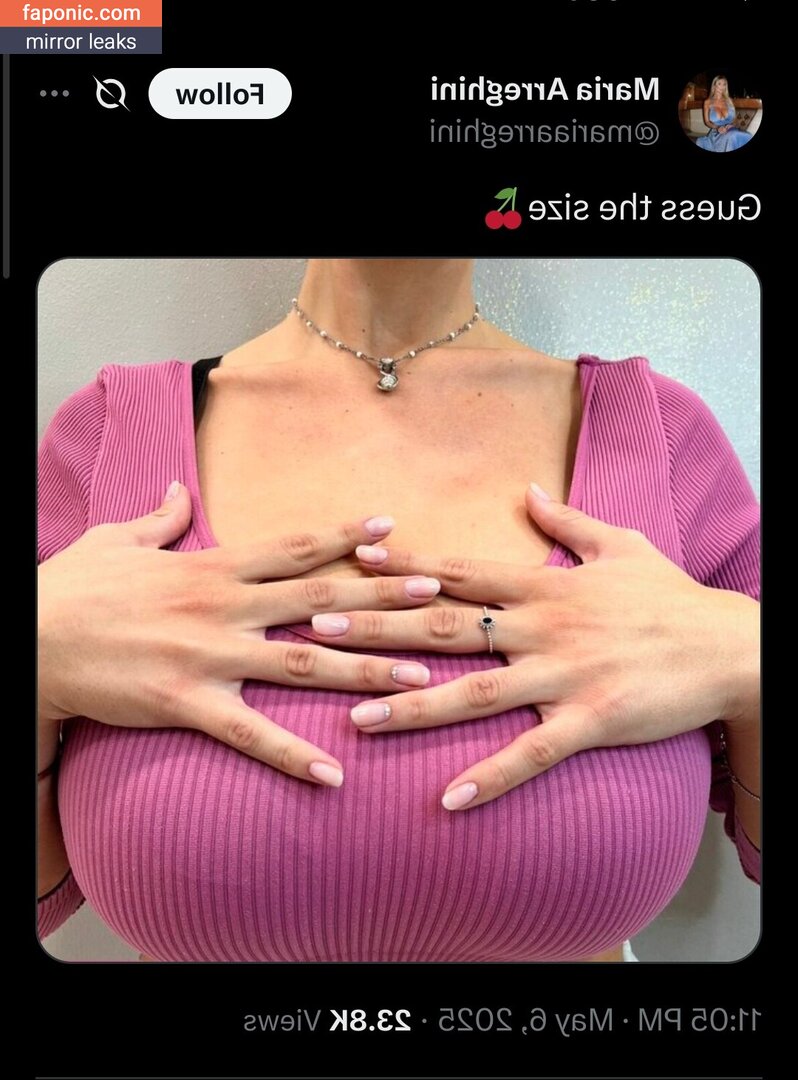The height and width of the screenshot is (1080, 798).
Task: Tap the Grok icon beside Follow
Action: pyautogui.click(x=111, y=94)
